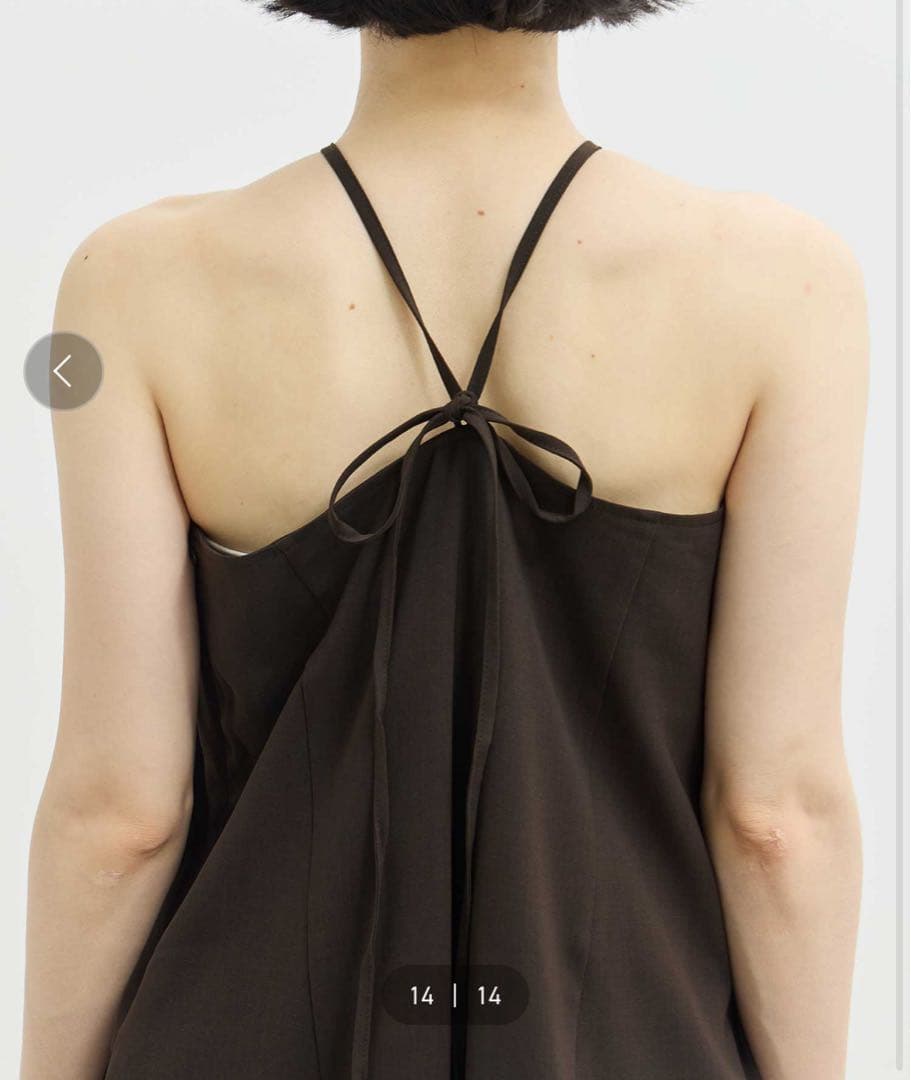
Task: Select the photo count indicator pill
Action: (455, 996)
